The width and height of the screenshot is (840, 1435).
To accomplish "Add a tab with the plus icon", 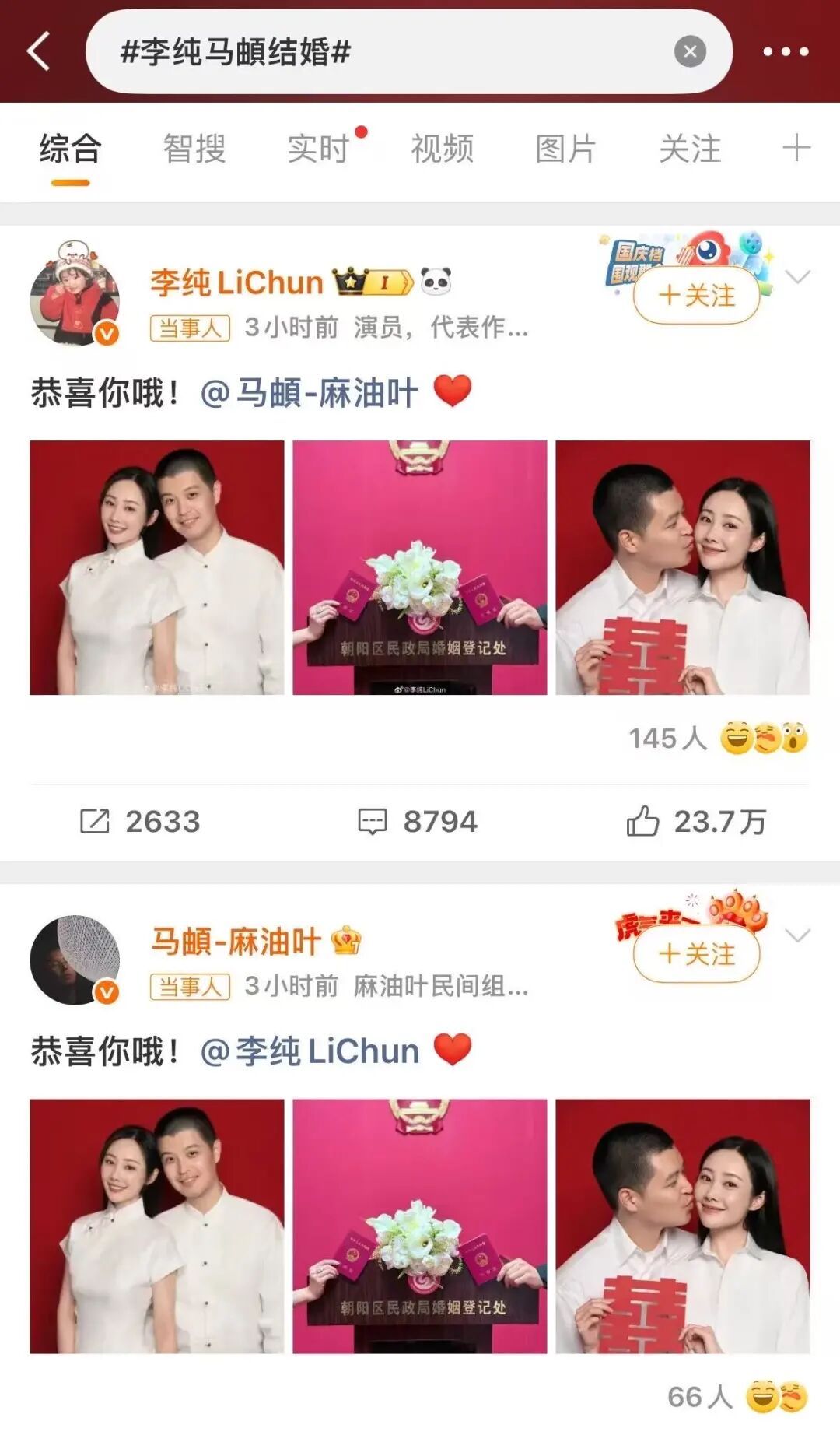I will point(796,148).
